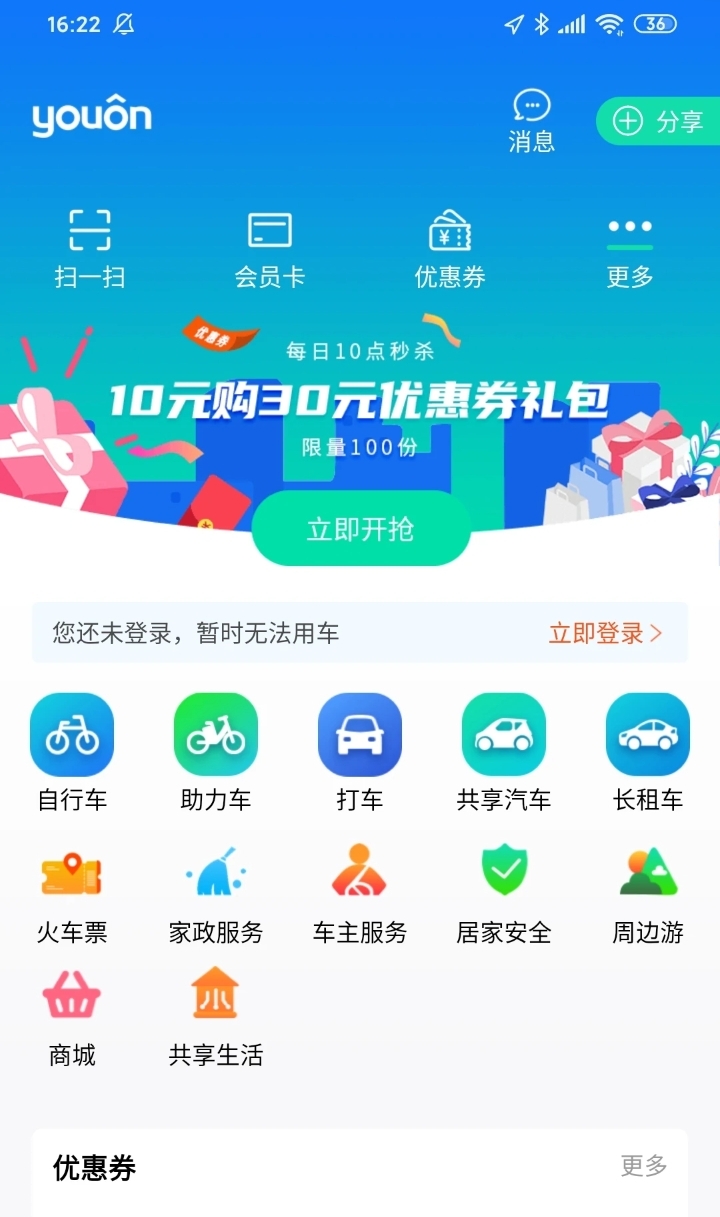720x1217 pixels.
Task: Open 扫一扫 scanner
Action: pos(90,248)
